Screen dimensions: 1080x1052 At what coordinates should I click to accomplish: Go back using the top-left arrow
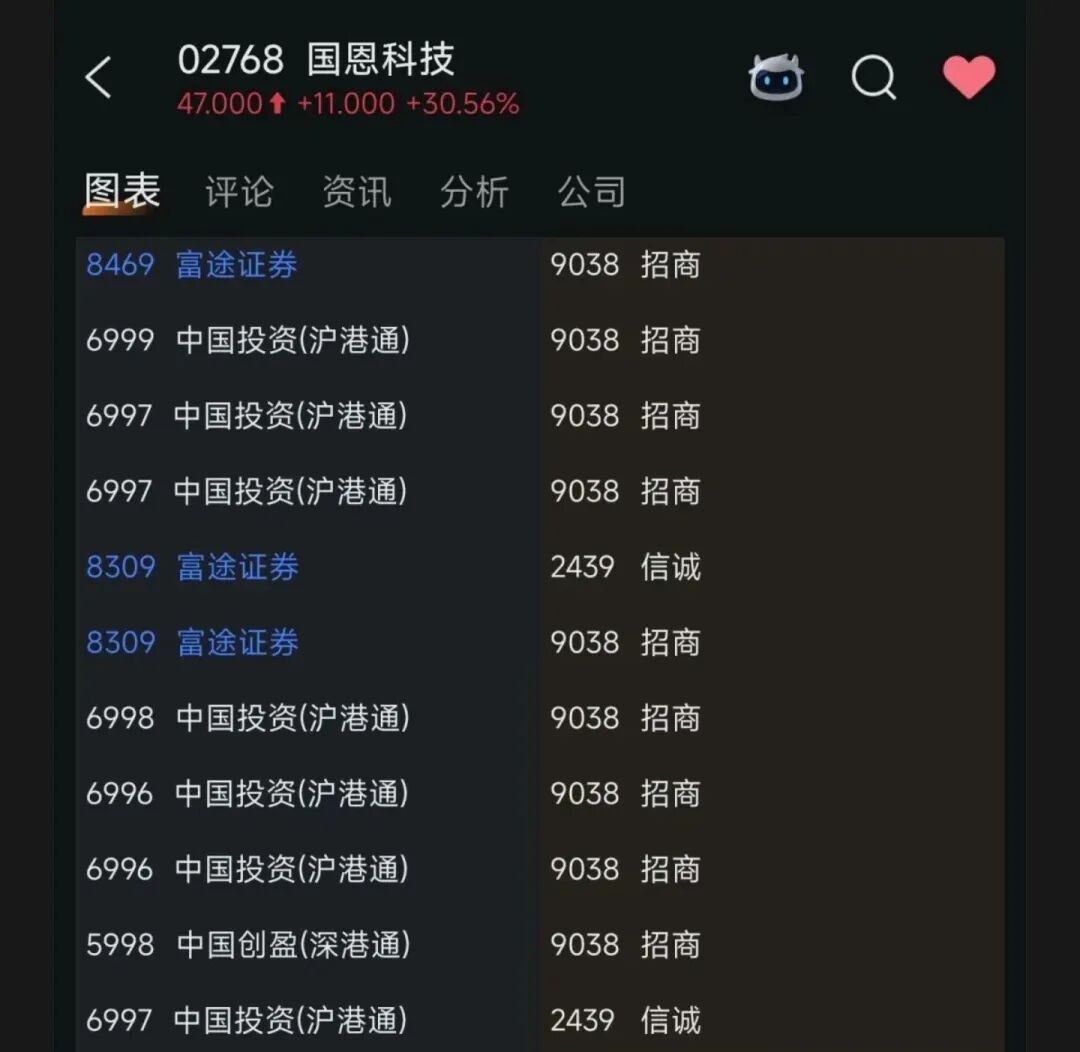(x=98, y=77)
